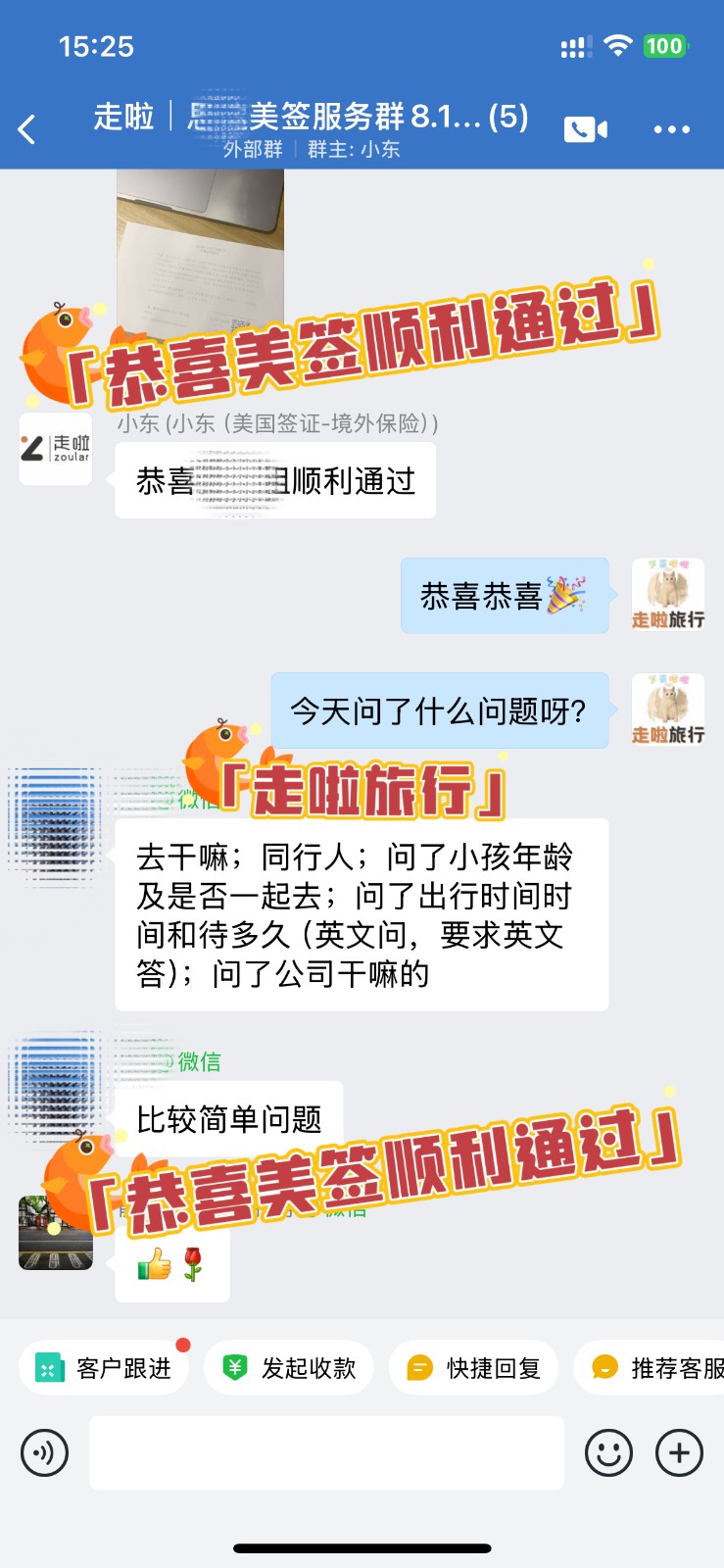The height and width of the screenshot is (1568, 724).
Task: Open the chat's three-dot menu
Action: tap(671, 129)
